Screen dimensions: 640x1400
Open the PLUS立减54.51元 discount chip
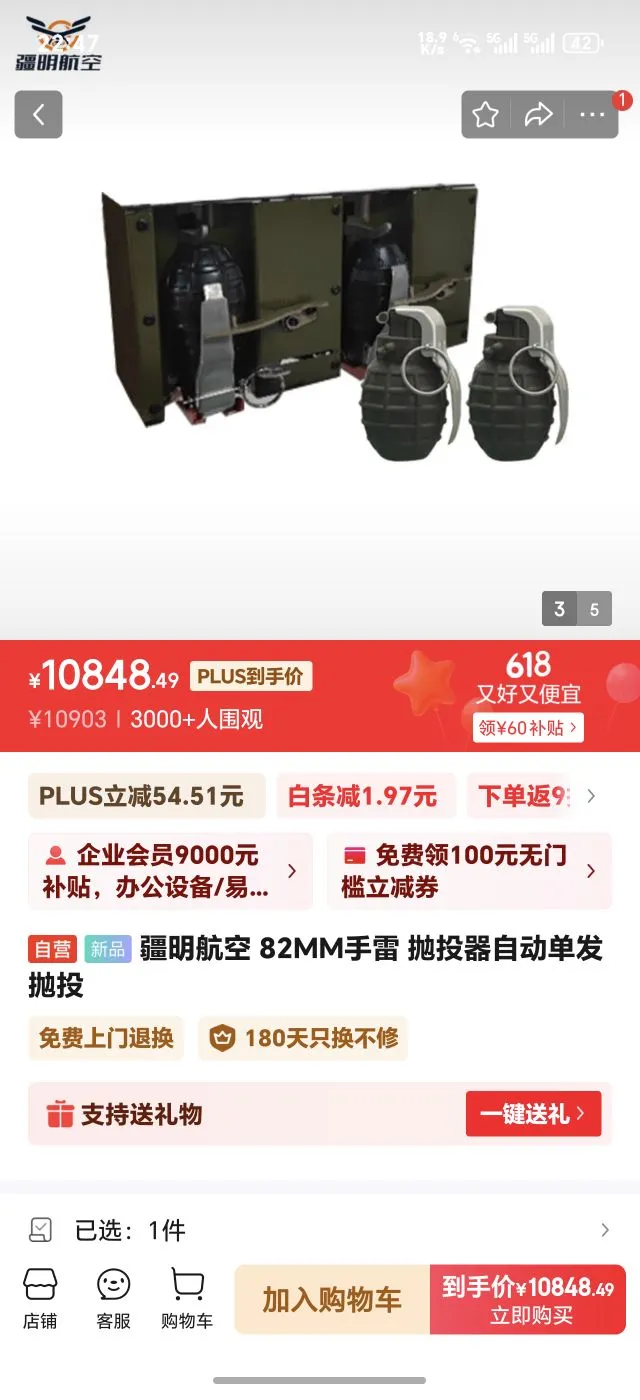pyautogui.click(x=146, y=796)
